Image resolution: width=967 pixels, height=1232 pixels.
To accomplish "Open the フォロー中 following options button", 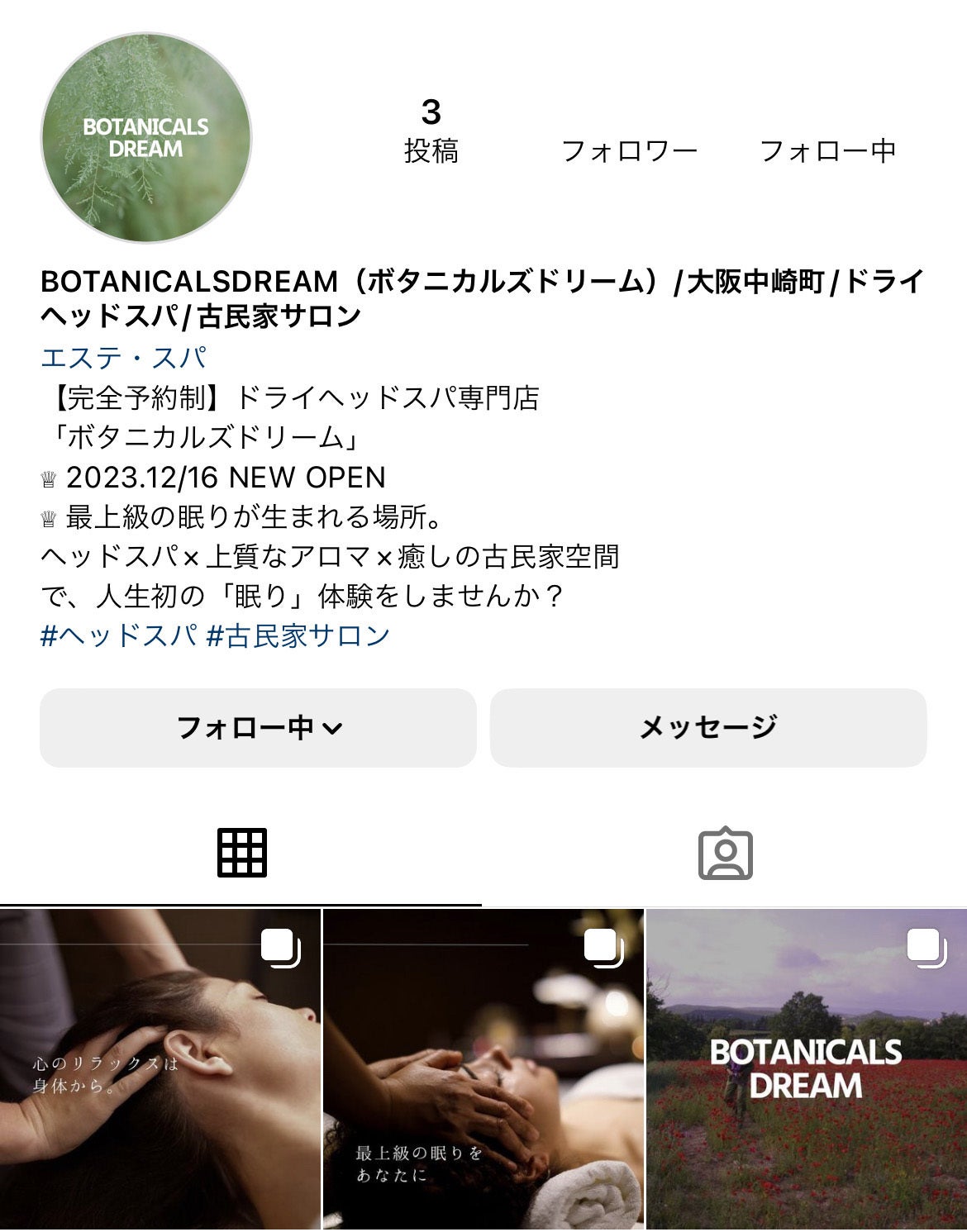I will click(258, 728).
